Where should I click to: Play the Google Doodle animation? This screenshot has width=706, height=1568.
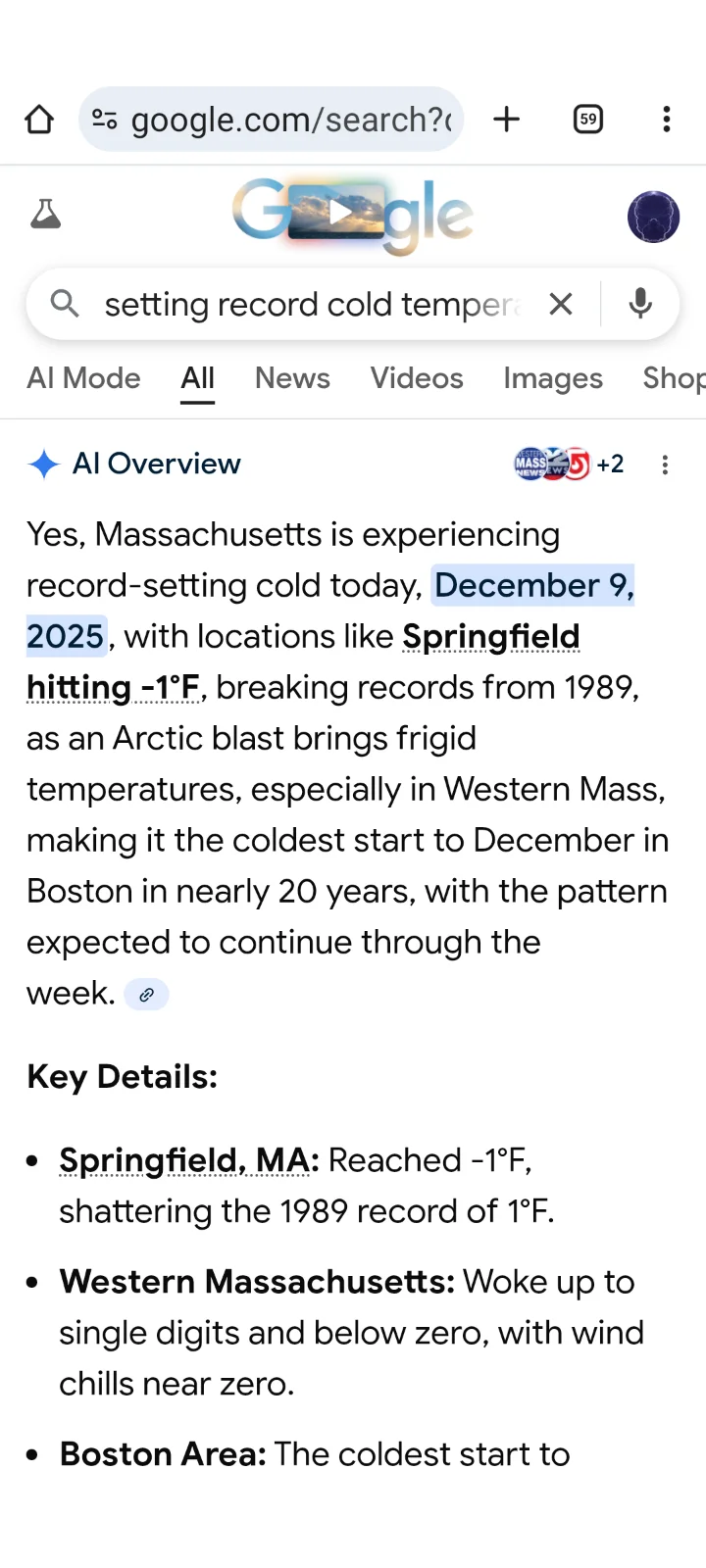click(x=340, y=213)
